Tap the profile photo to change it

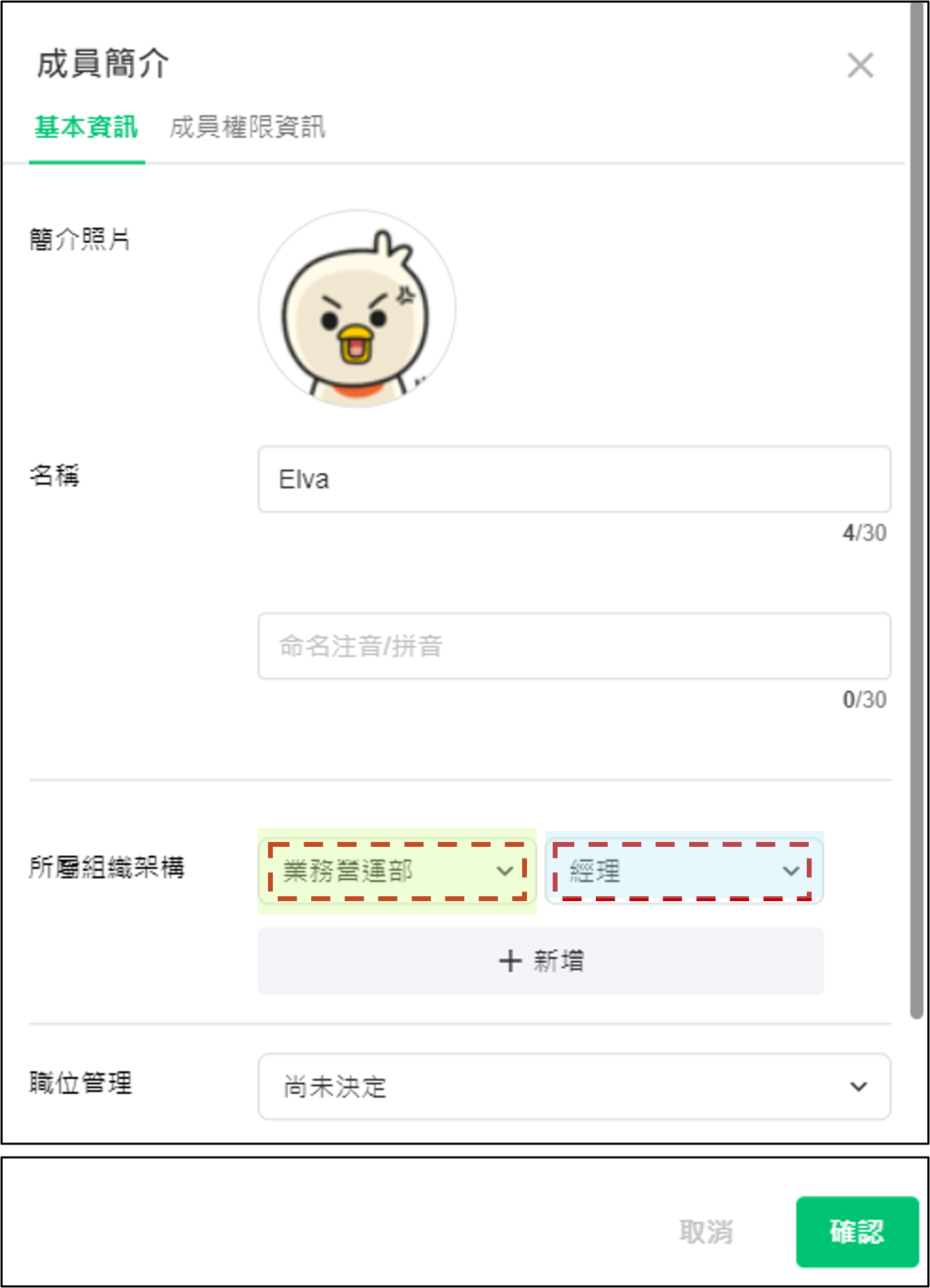pos(357,308)
